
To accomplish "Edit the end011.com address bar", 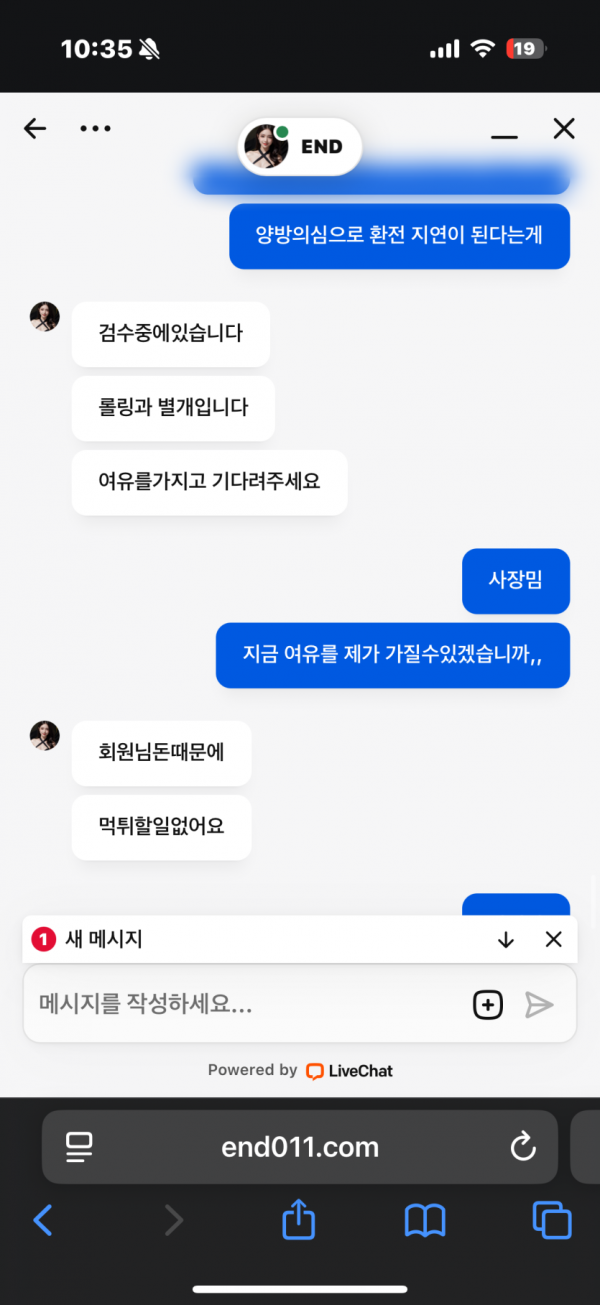I will (300, 1147).
